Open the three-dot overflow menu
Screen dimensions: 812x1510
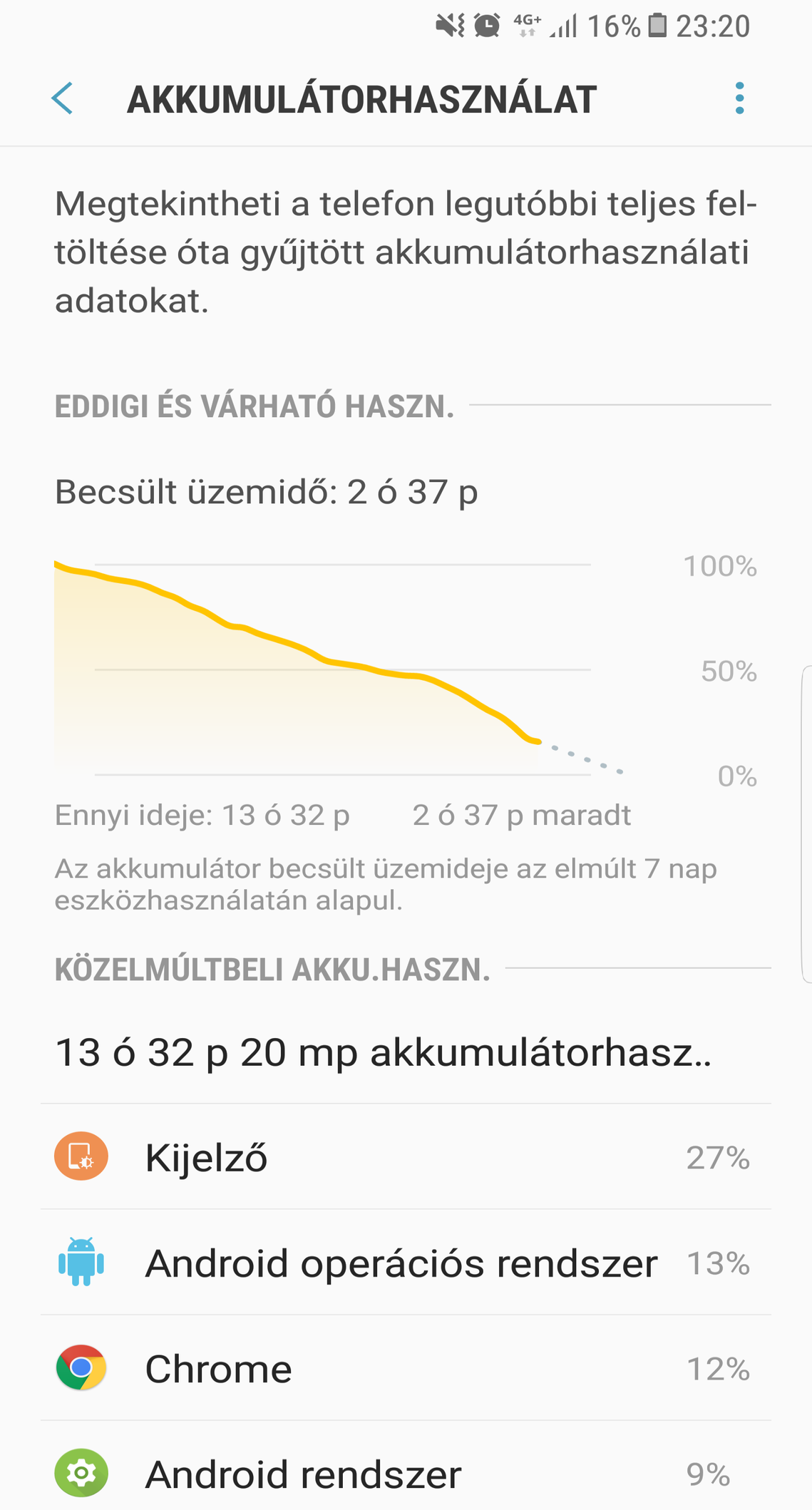[x=740, y=98]
